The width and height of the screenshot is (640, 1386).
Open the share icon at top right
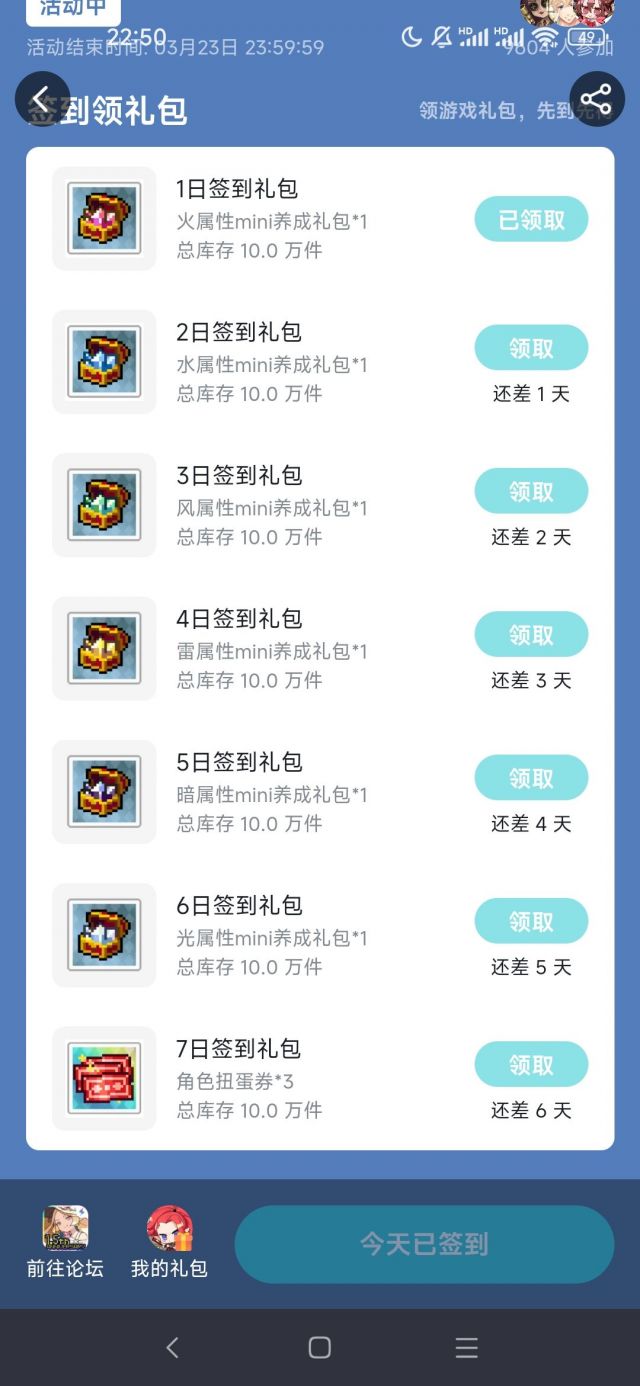tap(597, 99)
